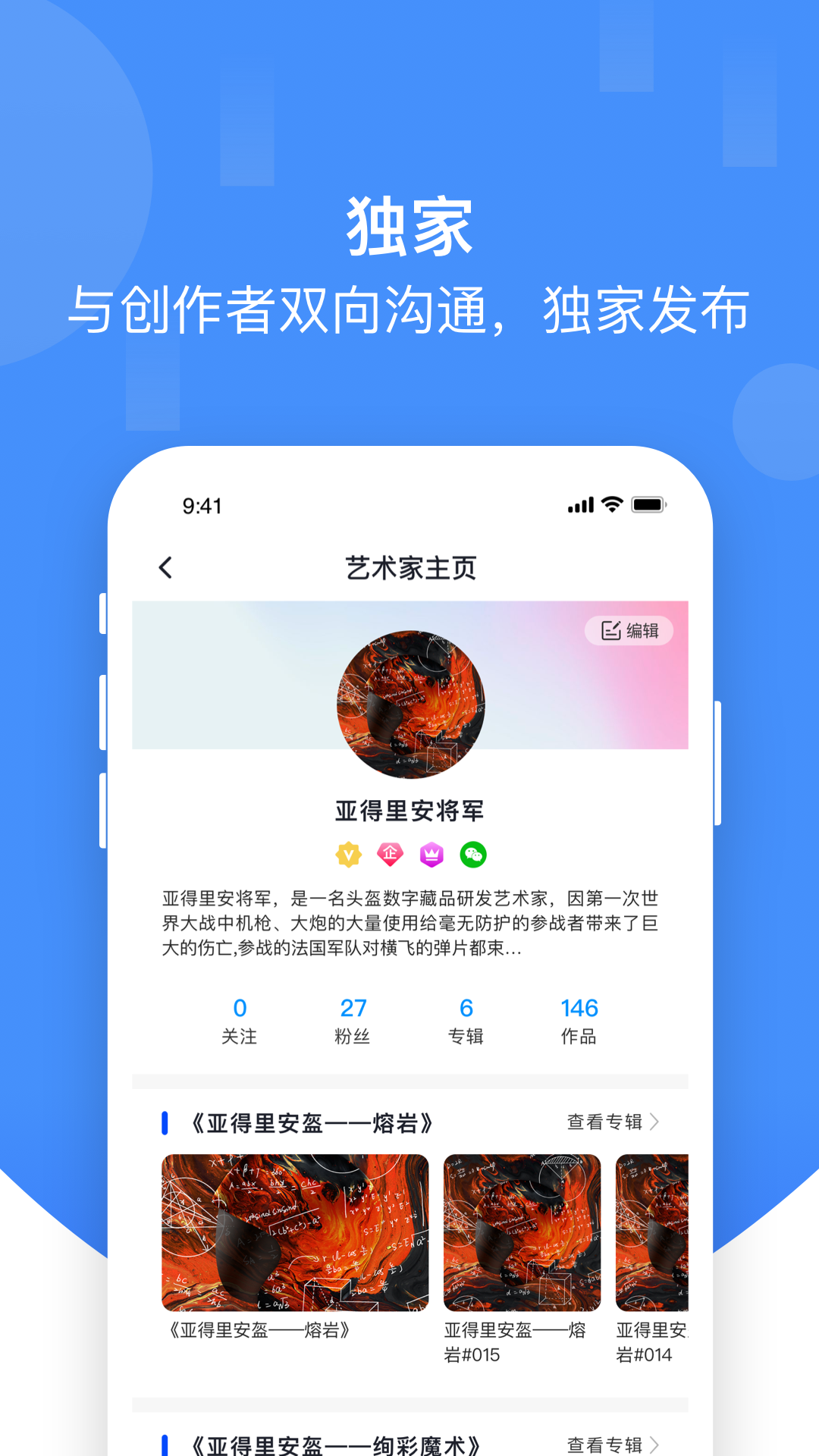Image resolution: width=819 pixels, height=1456 pixels.
Task: Expand 查看专辑 for the 绚彩魔术 album
Action: coord(604,1445)
